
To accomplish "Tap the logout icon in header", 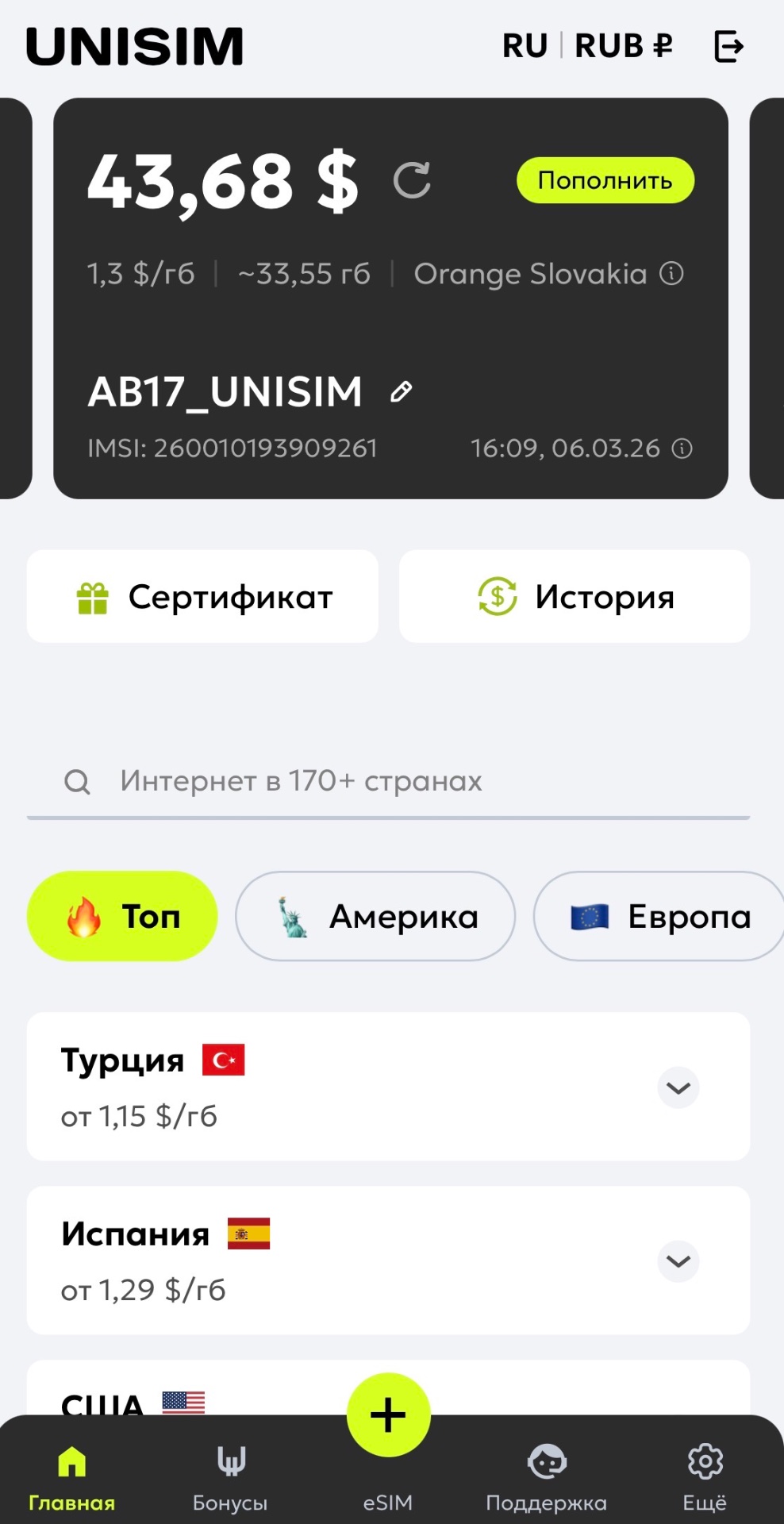I will [728, 46].
